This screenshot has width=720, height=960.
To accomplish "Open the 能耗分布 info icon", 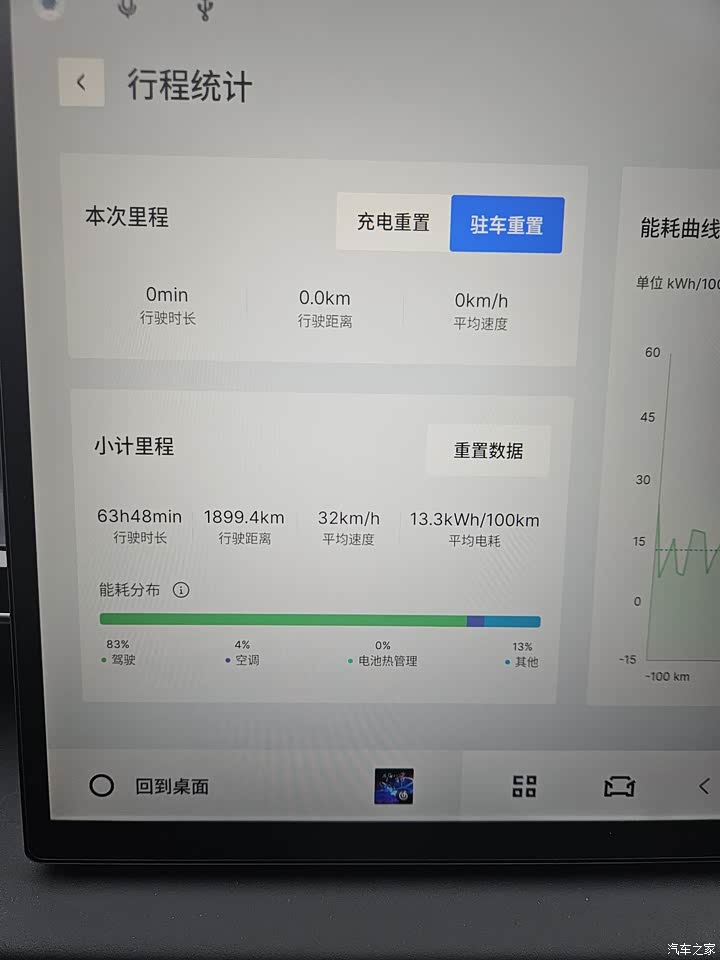I will pyautogui.click(x=181, y=590).
